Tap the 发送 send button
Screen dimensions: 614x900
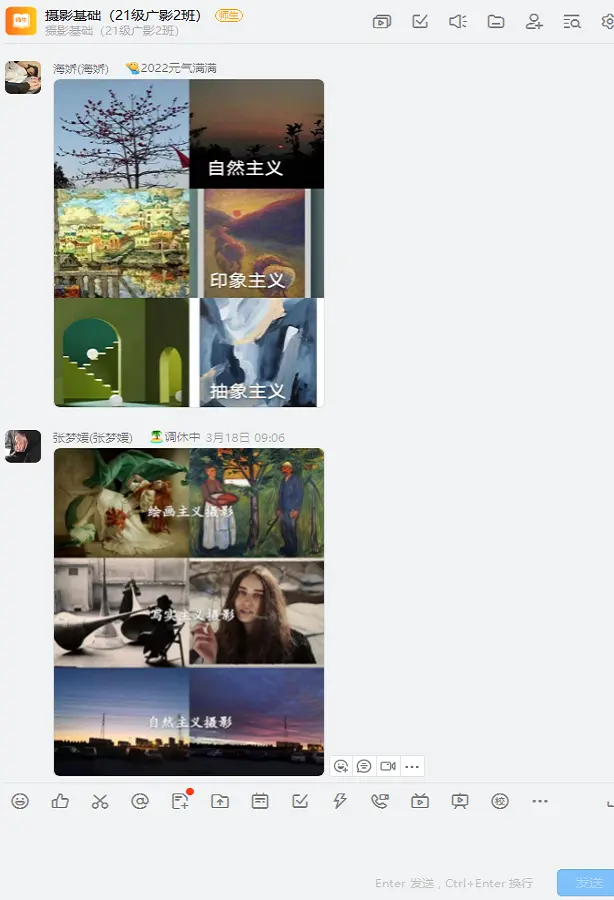[588, 883]
